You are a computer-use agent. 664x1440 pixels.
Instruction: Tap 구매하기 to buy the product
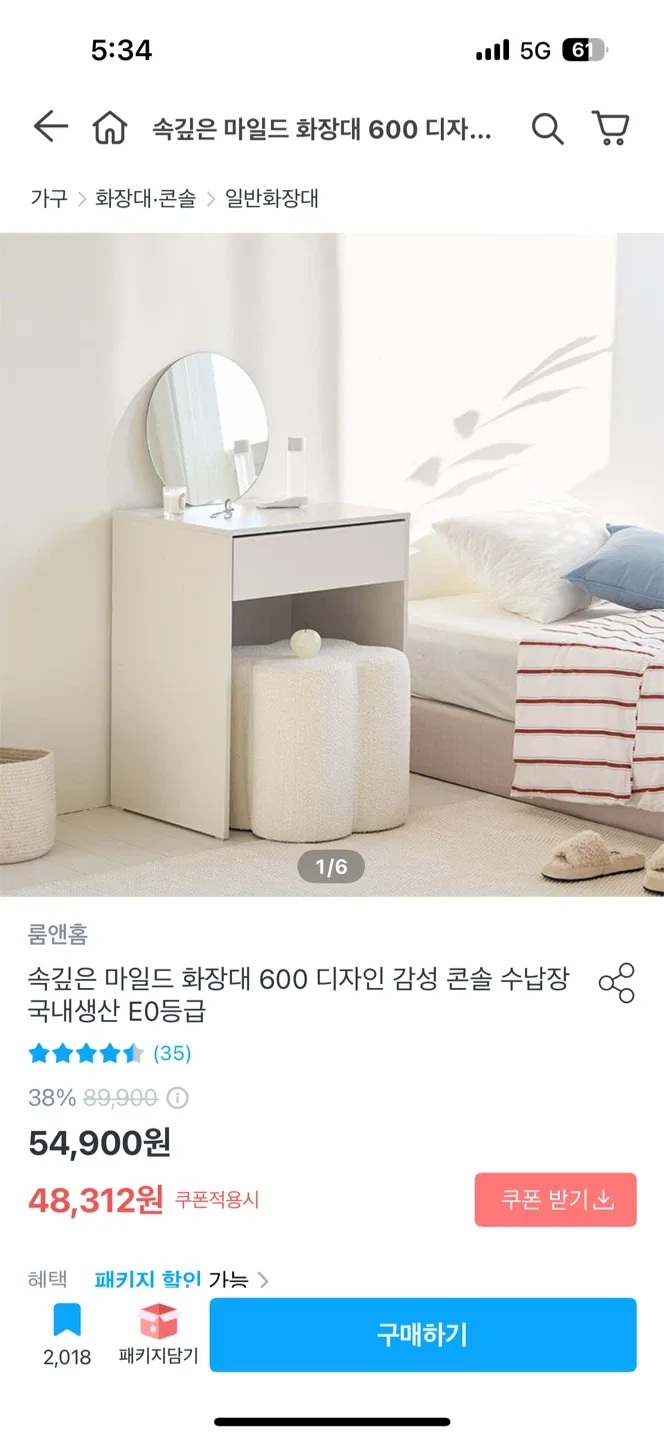coord(422,1334)
